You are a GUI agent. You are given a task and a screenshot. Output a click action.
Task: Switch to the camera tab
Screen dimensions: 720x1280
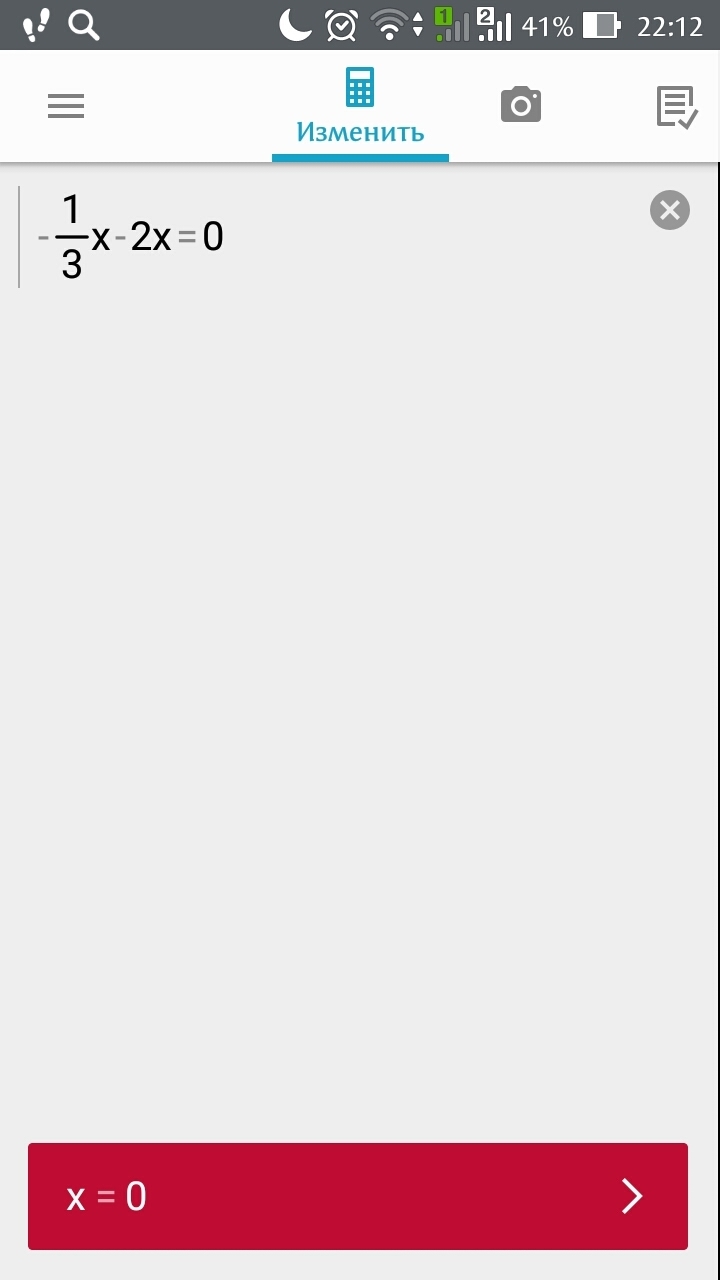(520, 105)
